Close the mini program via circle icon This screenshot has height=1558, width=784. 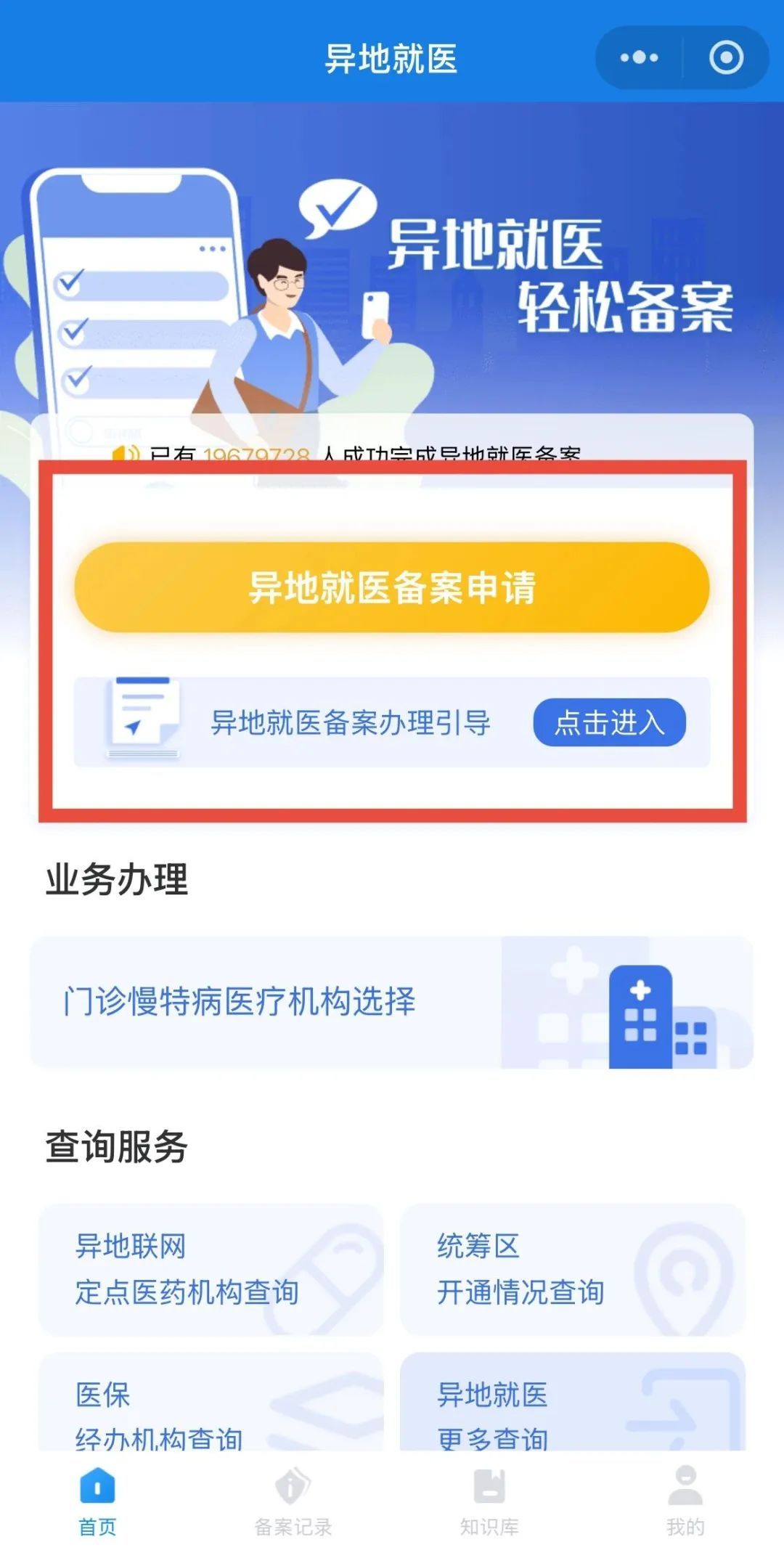(x=726, y=57)
